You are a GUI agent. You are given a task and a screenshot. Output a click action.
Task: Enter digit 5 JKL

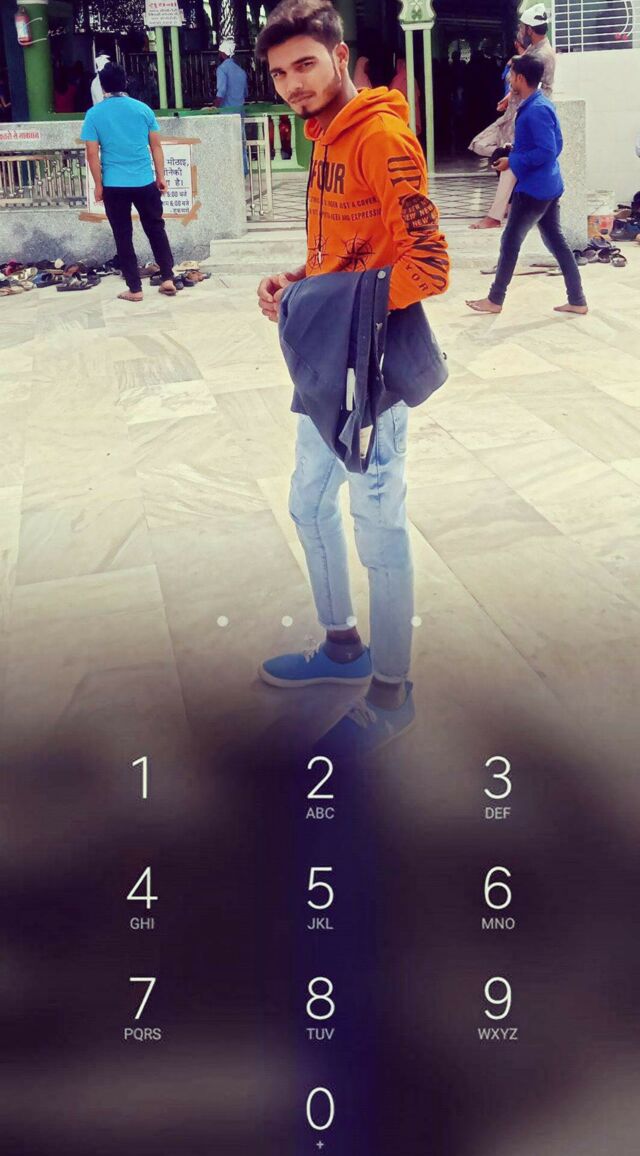(320, 897)
